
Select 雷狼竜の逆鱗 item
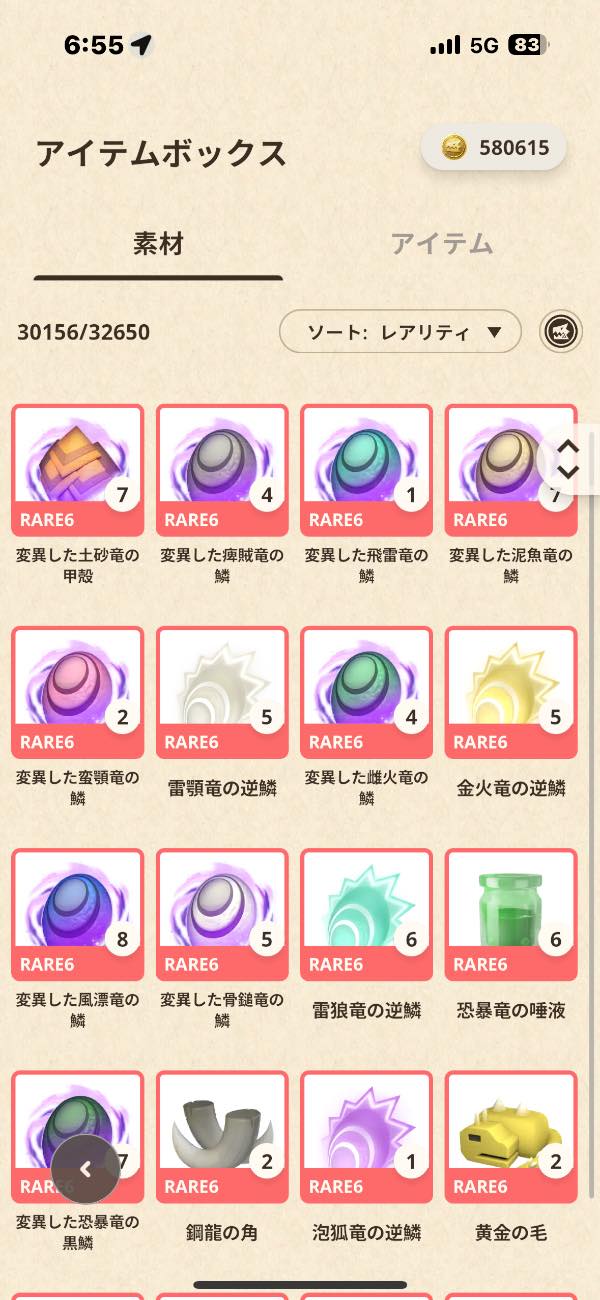(366, 914)
